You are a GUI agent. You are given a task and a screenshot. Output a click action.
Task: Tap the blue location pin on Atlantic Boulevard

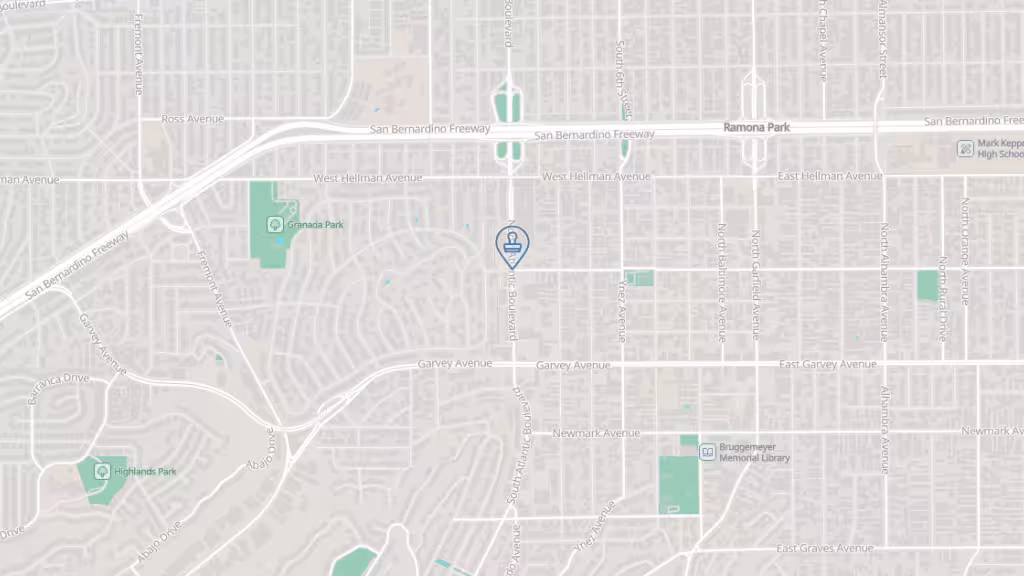tap(513, 244)
